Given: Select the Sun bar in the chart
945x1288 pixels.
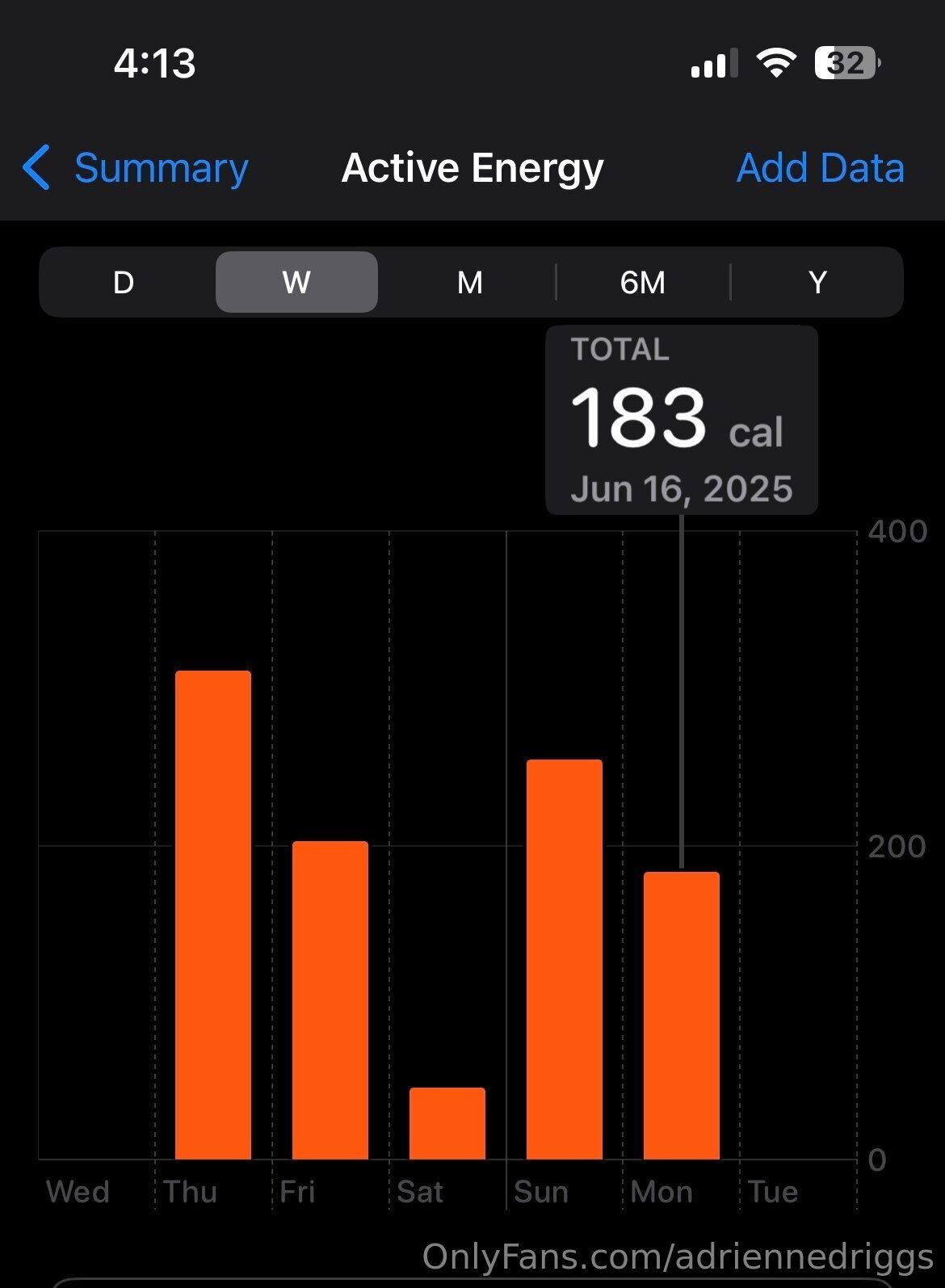Looking at the screenshot, I should point(565,959).
